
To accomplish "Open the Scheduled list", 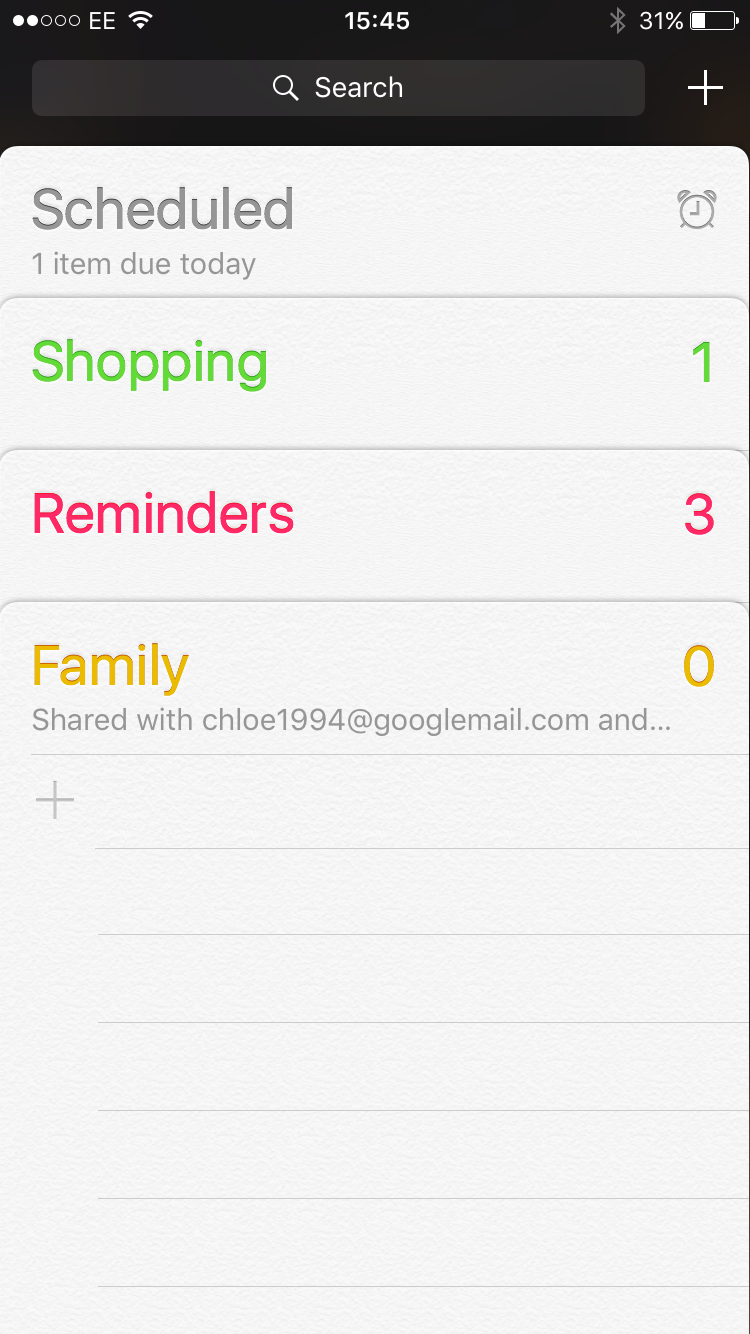I will (x=375, y=222).
